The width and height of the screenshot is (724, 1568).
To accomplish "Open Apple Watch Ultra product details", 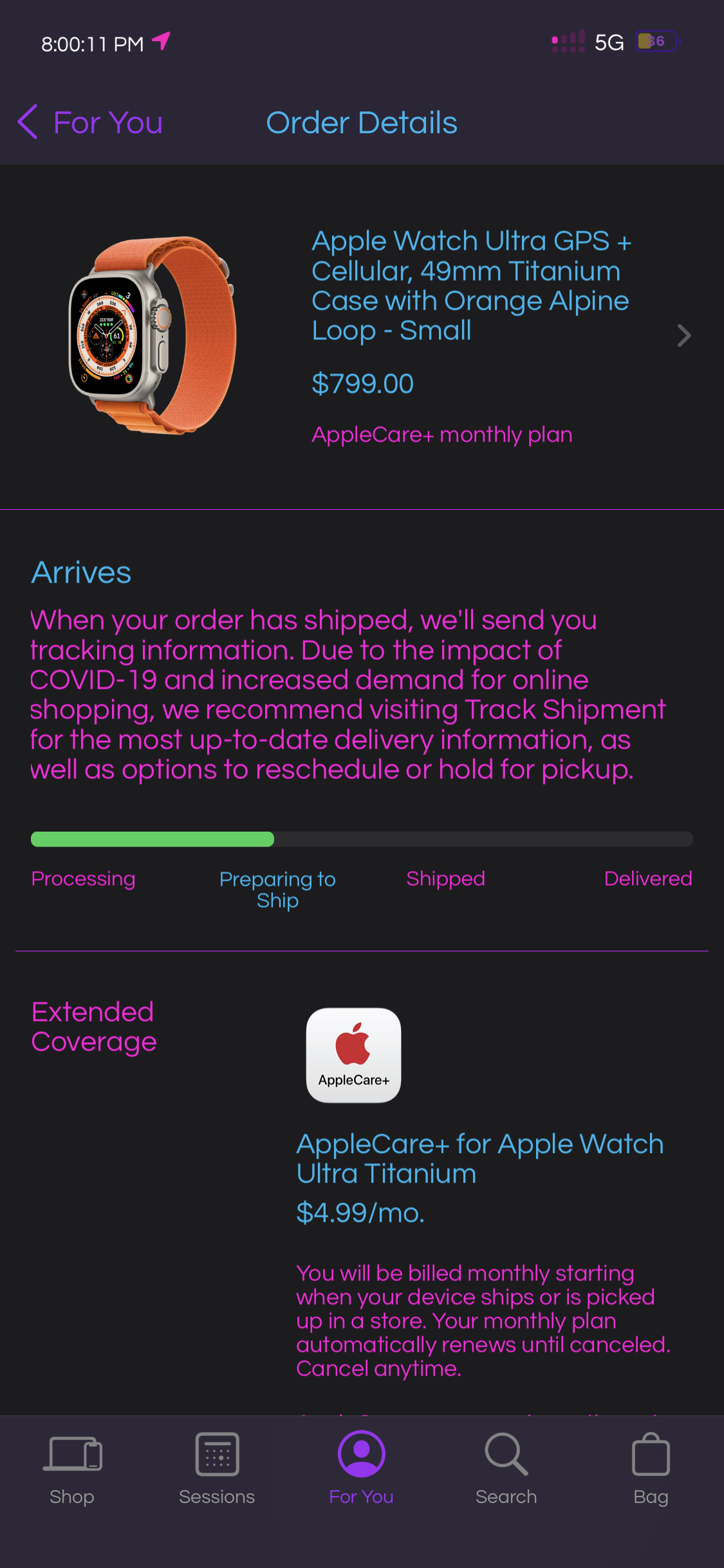I will point(470,286).
